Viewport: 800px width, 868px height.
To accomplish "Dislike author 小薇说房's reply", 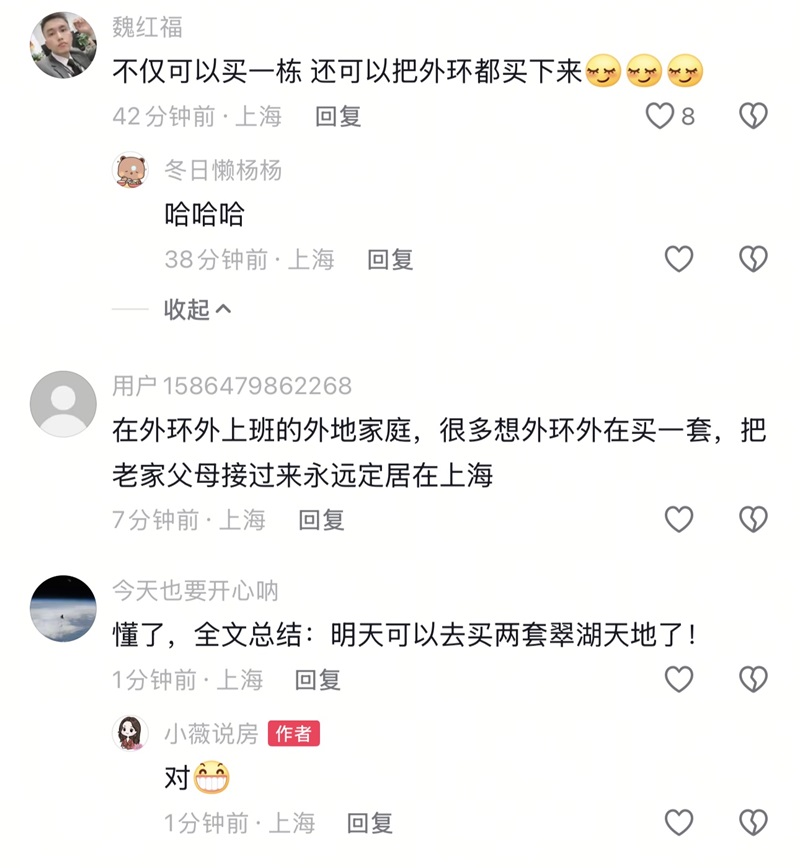I will click(x=753, y=823).
